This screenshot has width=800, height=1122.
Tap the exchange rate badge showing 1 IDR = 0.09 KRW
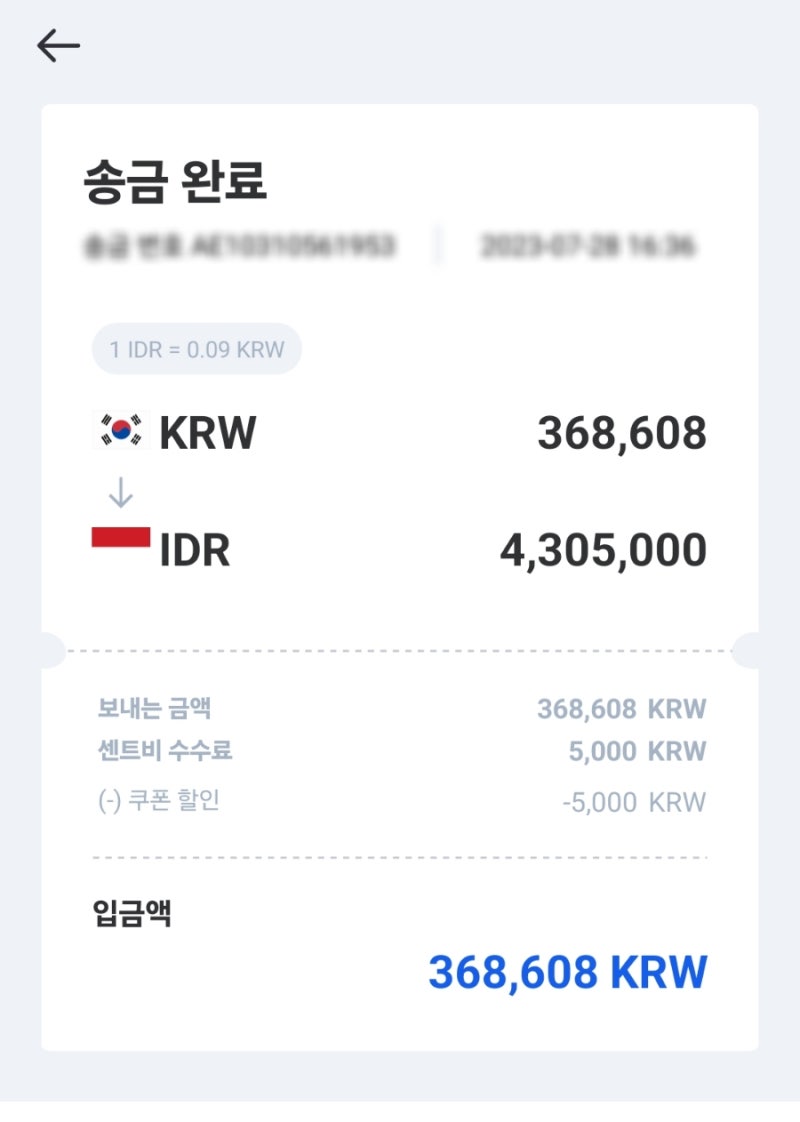tap(196, 348)
